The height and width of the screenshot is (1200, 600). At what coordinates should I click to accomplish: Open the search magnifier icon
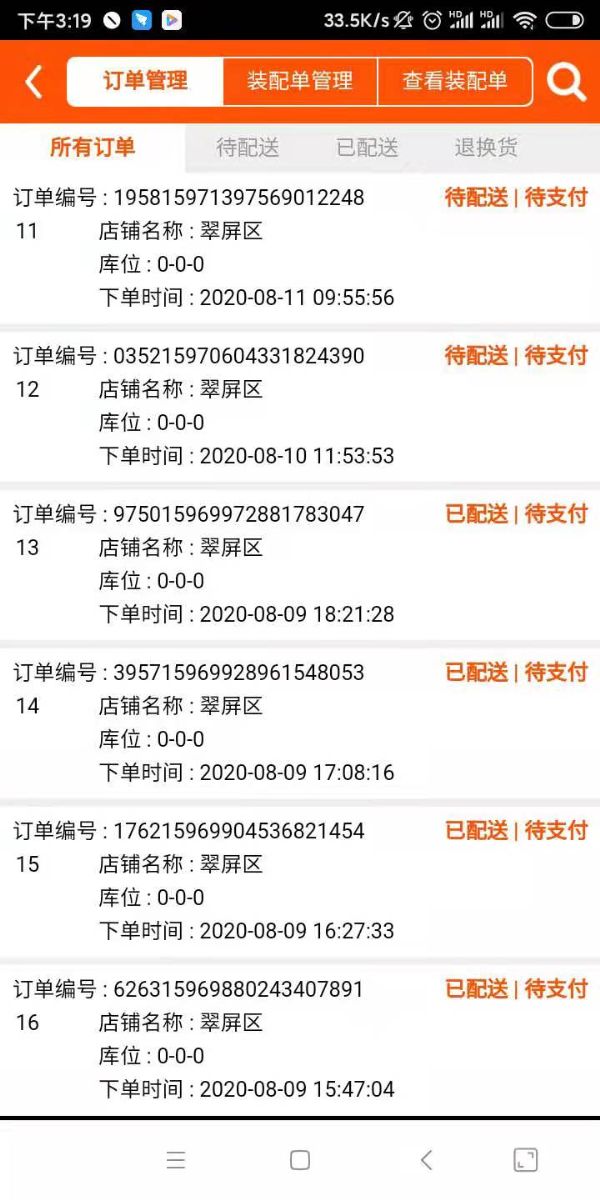point(566,82)
